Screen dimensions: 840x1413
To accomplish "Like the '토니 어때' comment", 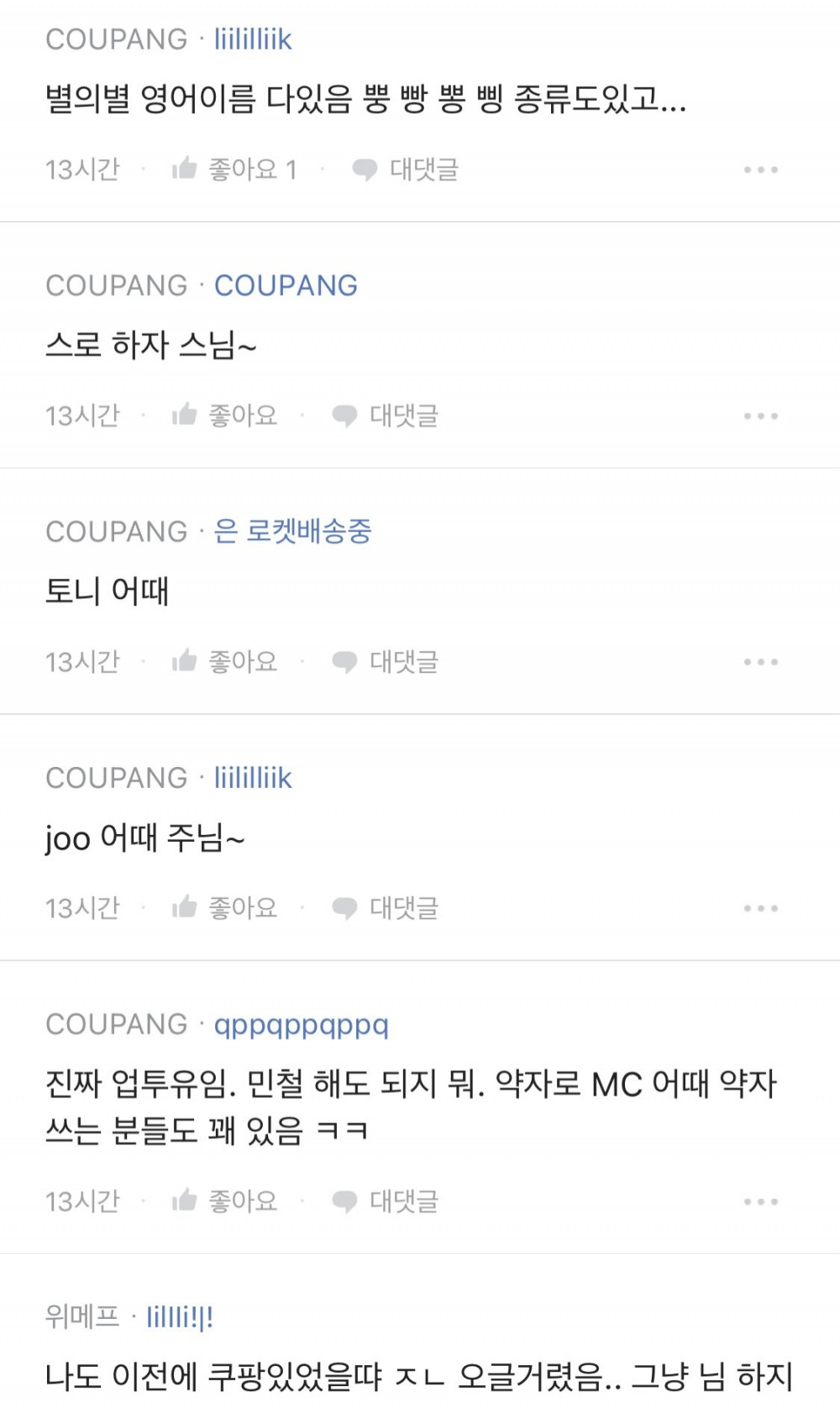I will [224, 662].
